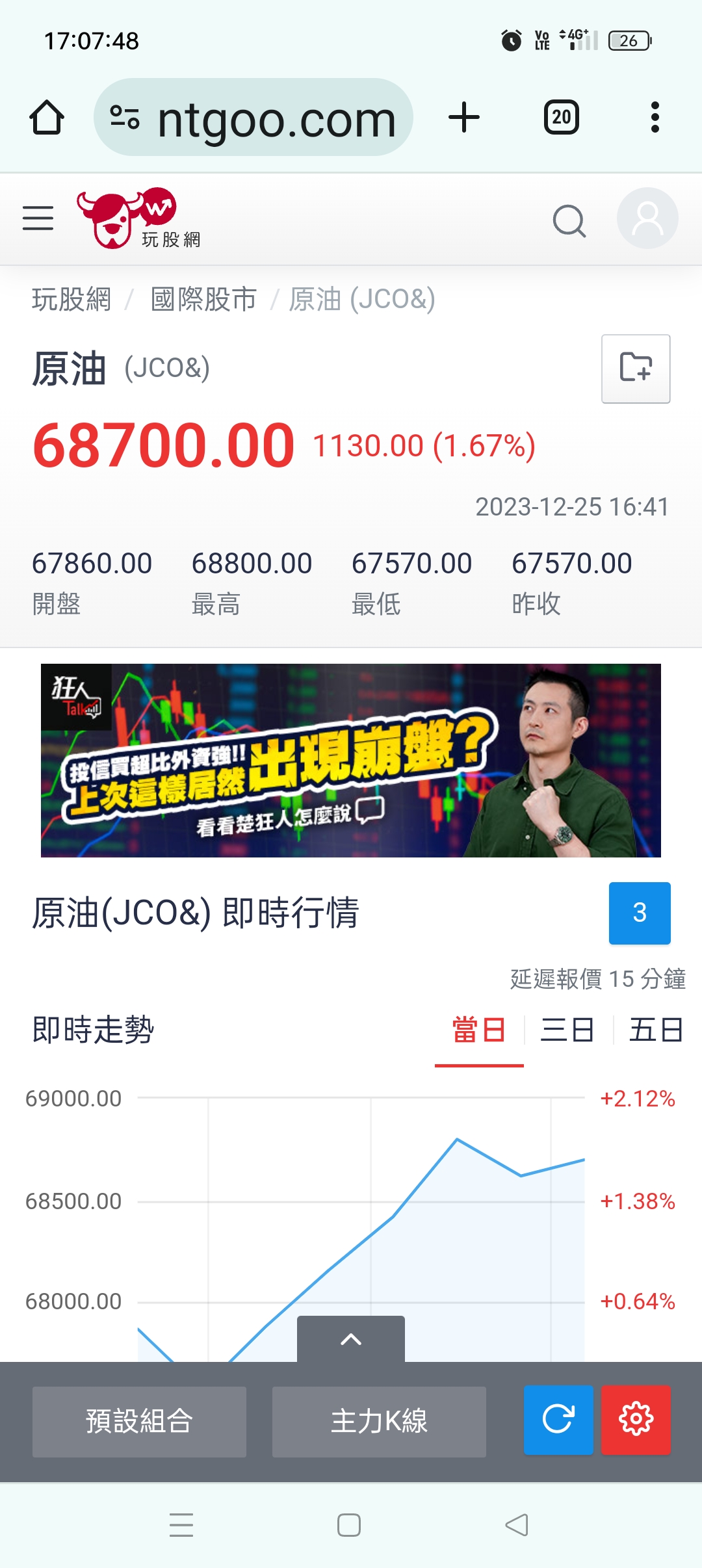Go to 國際股市 breadcrumb link
This screenshot has height=1568, width=702.
pos(203,300)
